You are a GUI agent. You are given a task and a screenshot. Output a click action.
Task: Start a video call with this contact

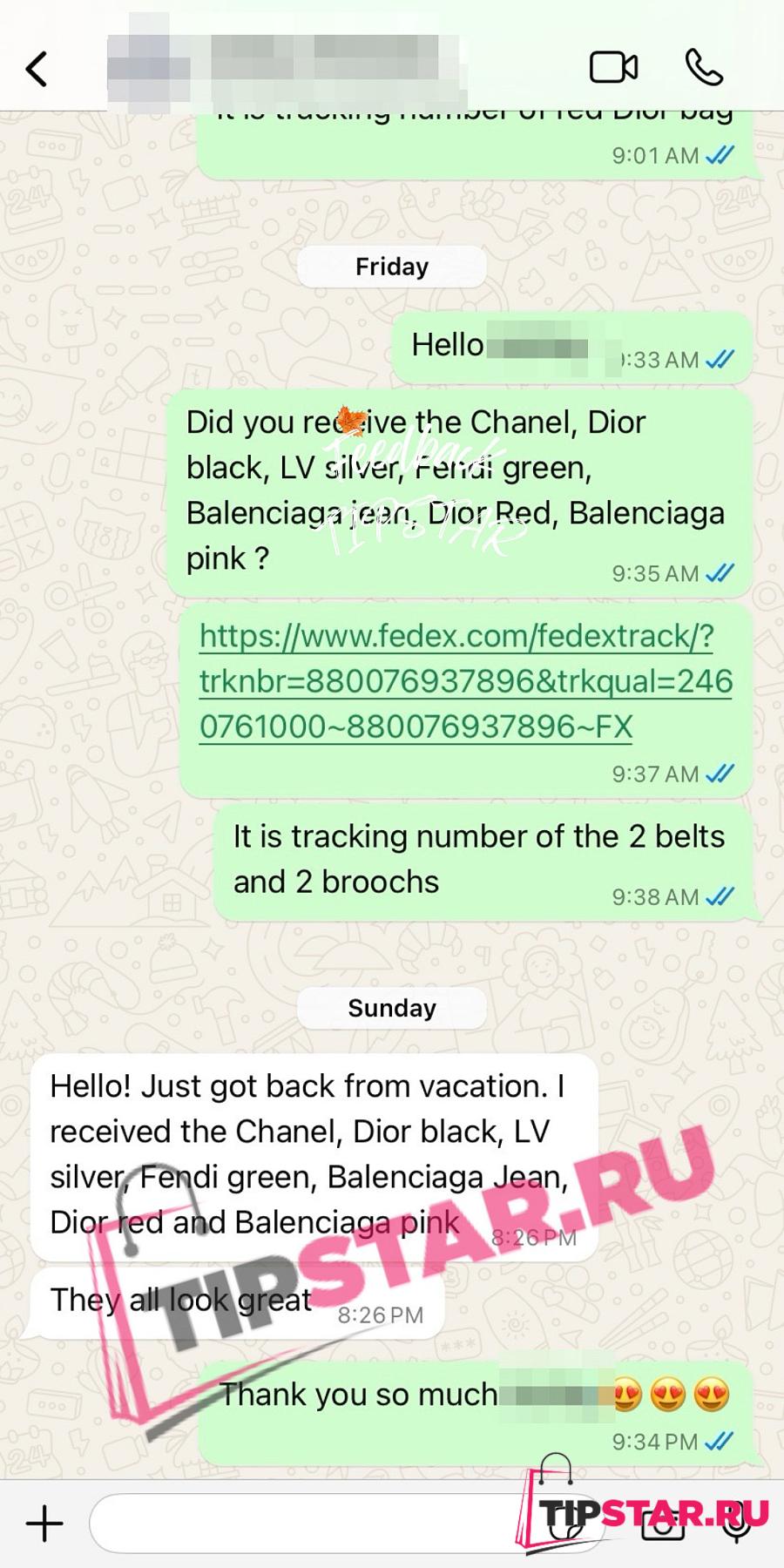(613, 68)
